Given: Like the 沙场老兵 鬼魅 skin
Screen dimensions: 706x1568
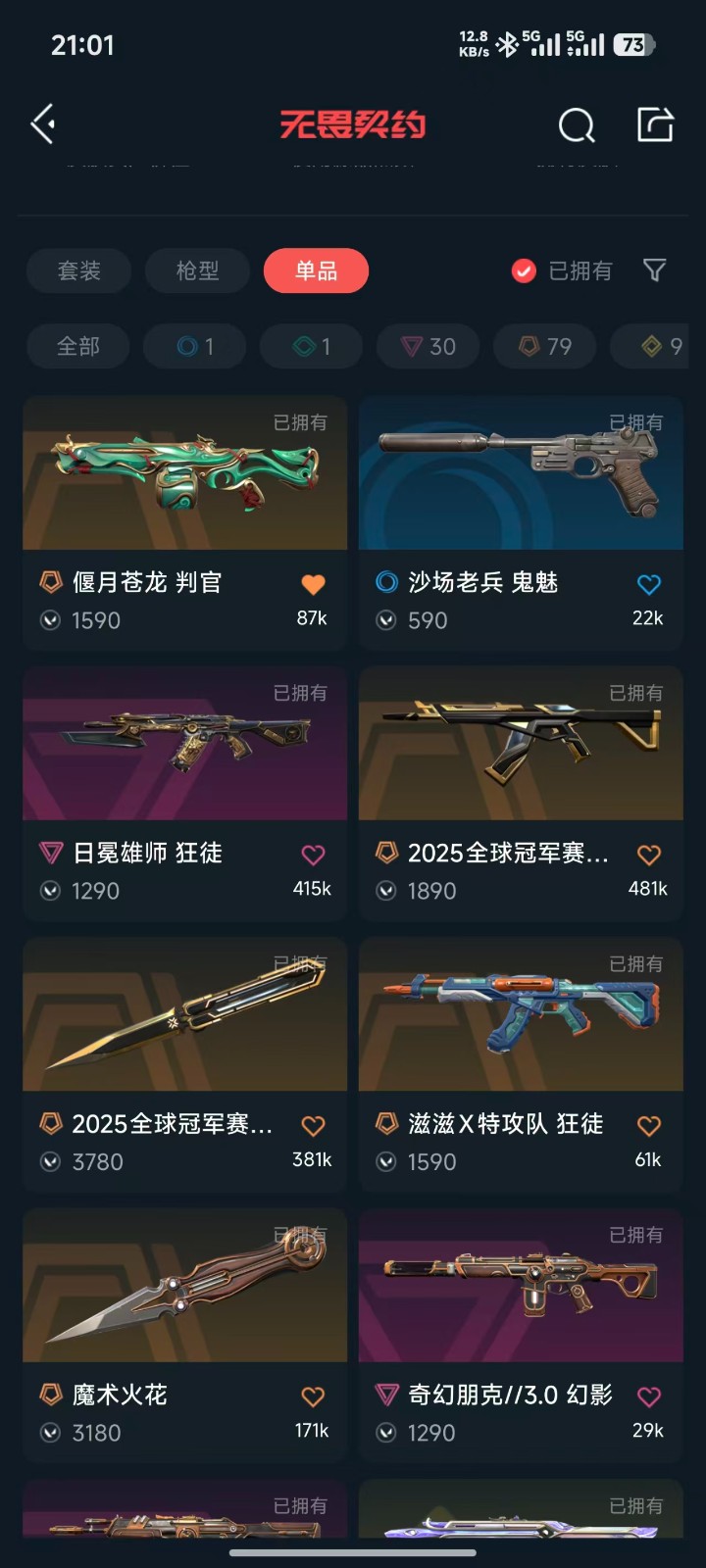Looking at the screenshot, I should tap(648, 584).
